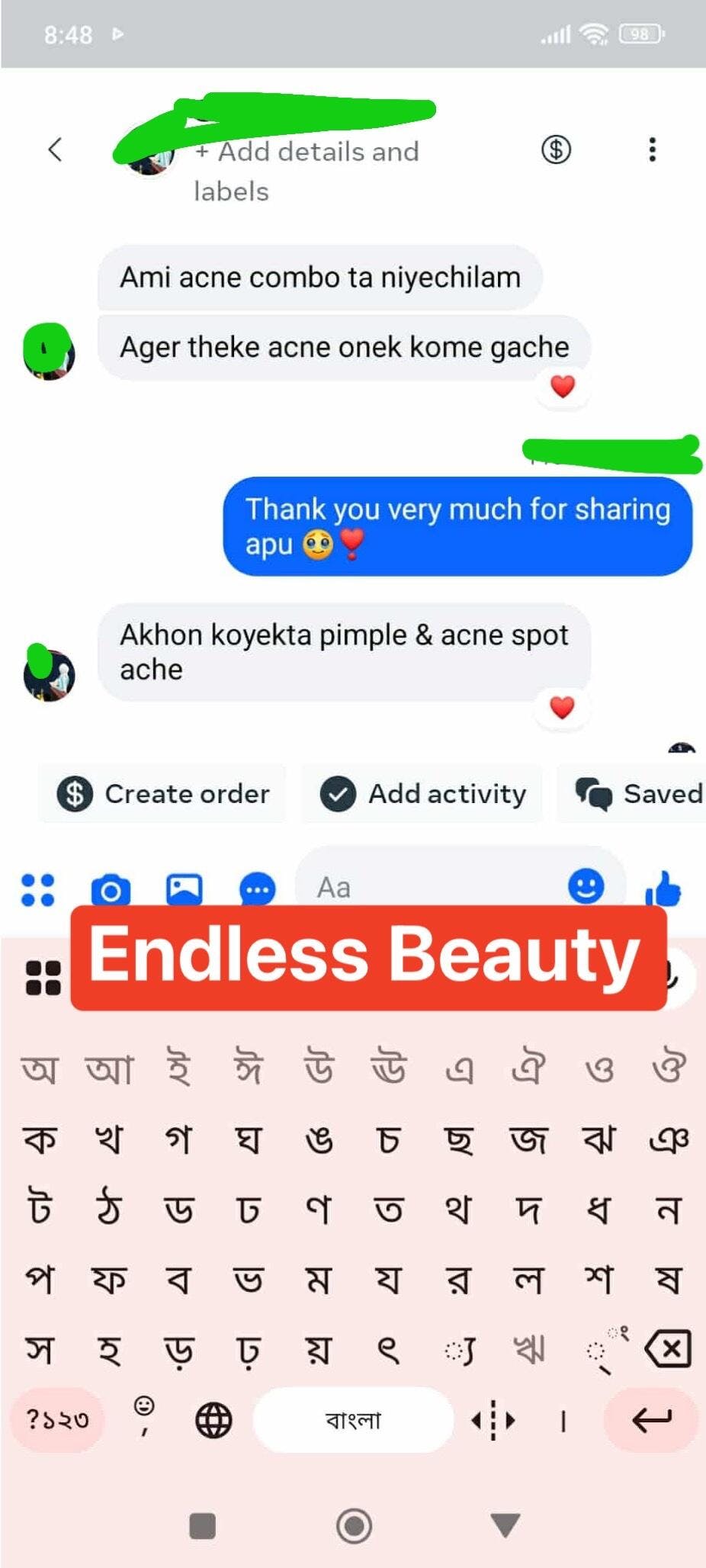Screen dimensions: 706x1568
Task: Open the gallery image picker
Action: pos(184,888)
